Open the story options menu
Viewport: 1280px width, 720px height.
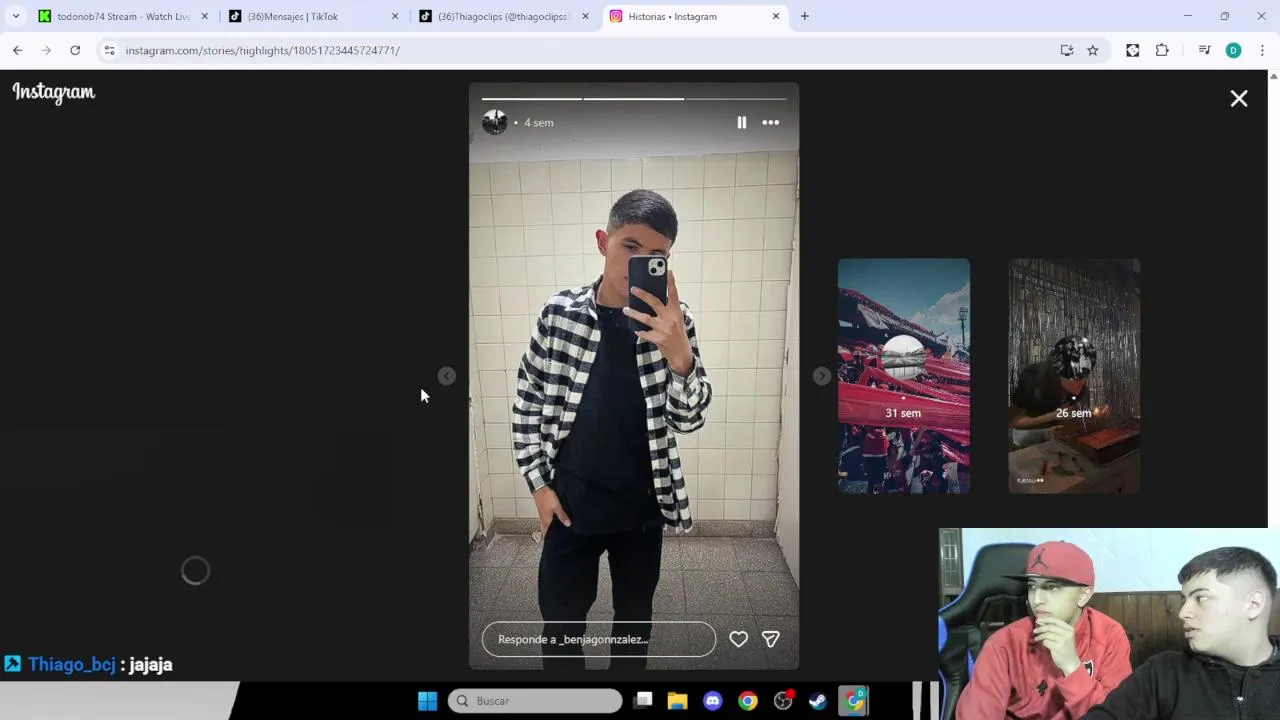coord(770,122)
